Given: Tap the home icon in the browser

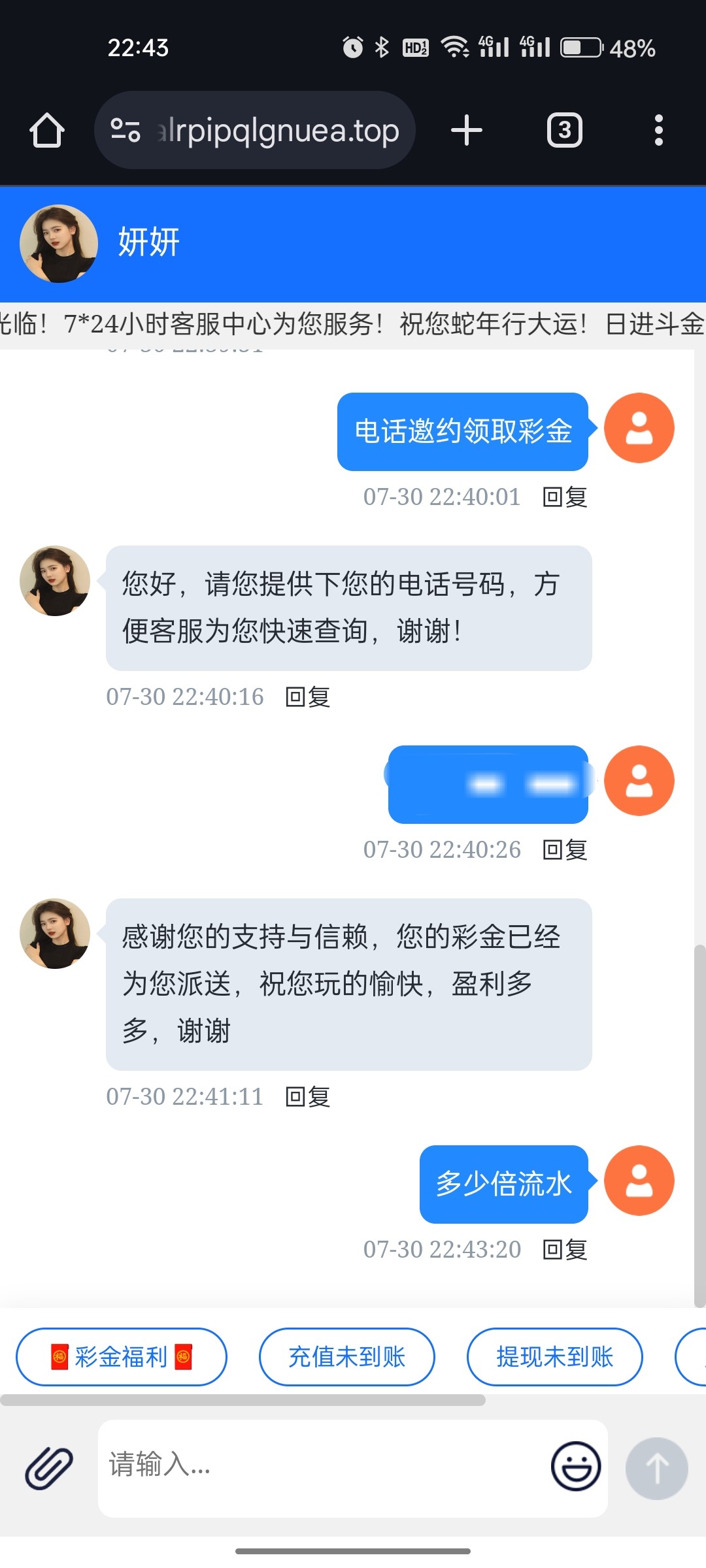Looking at the screenshot, I should point(47,129).
